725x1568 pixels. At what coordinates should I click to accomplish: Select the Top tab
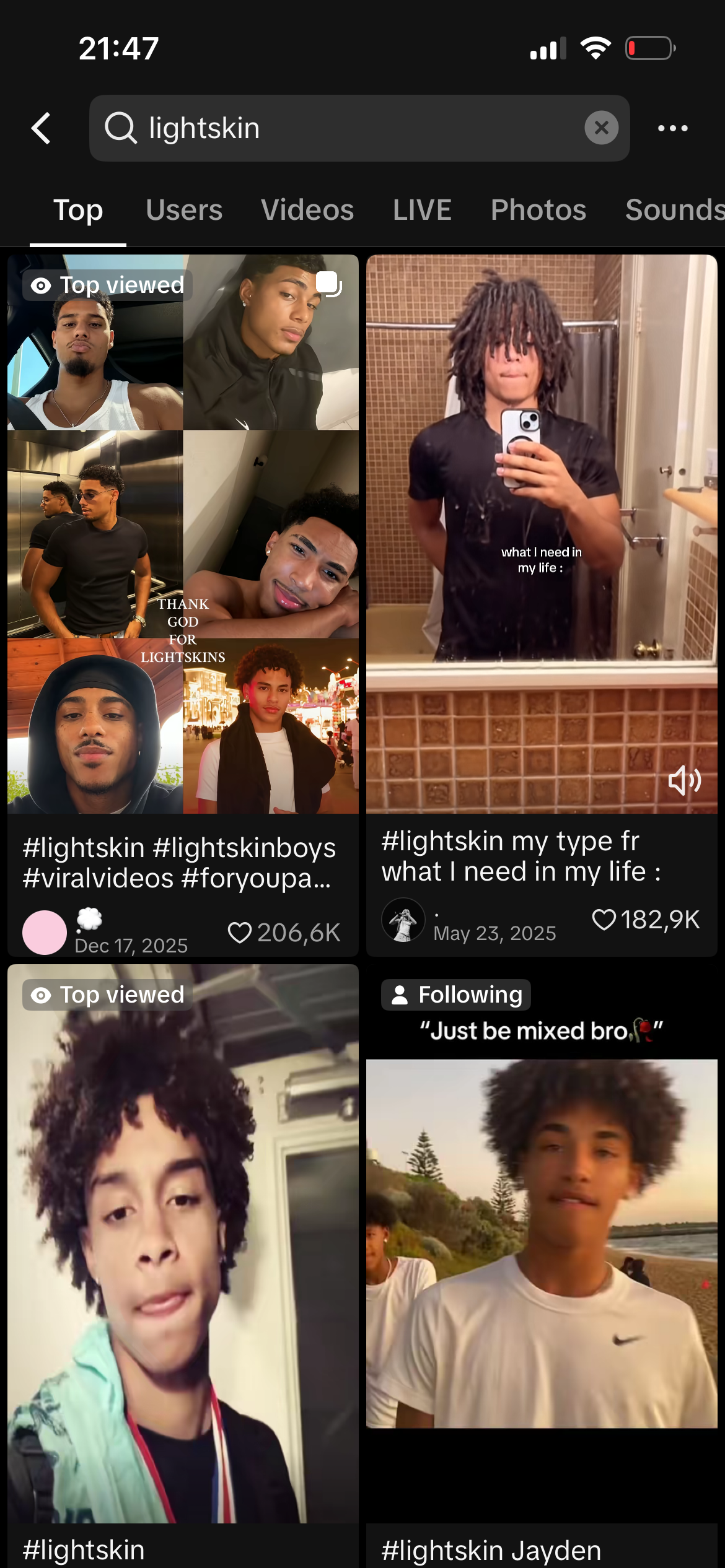[x=78, y=210]
